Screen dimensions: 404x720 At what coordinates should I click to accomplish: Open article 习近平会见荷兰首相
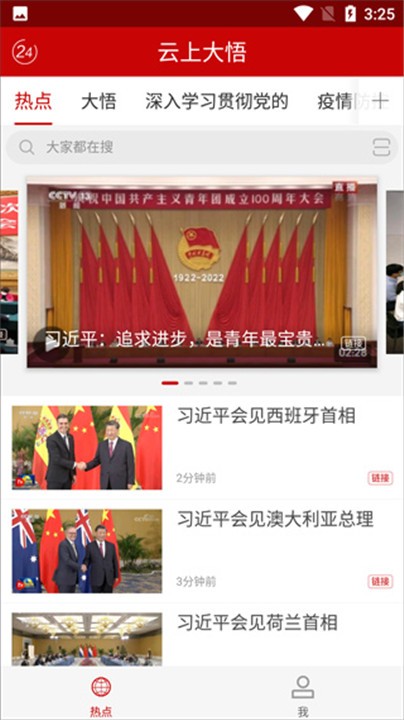(x=202, y=638)
